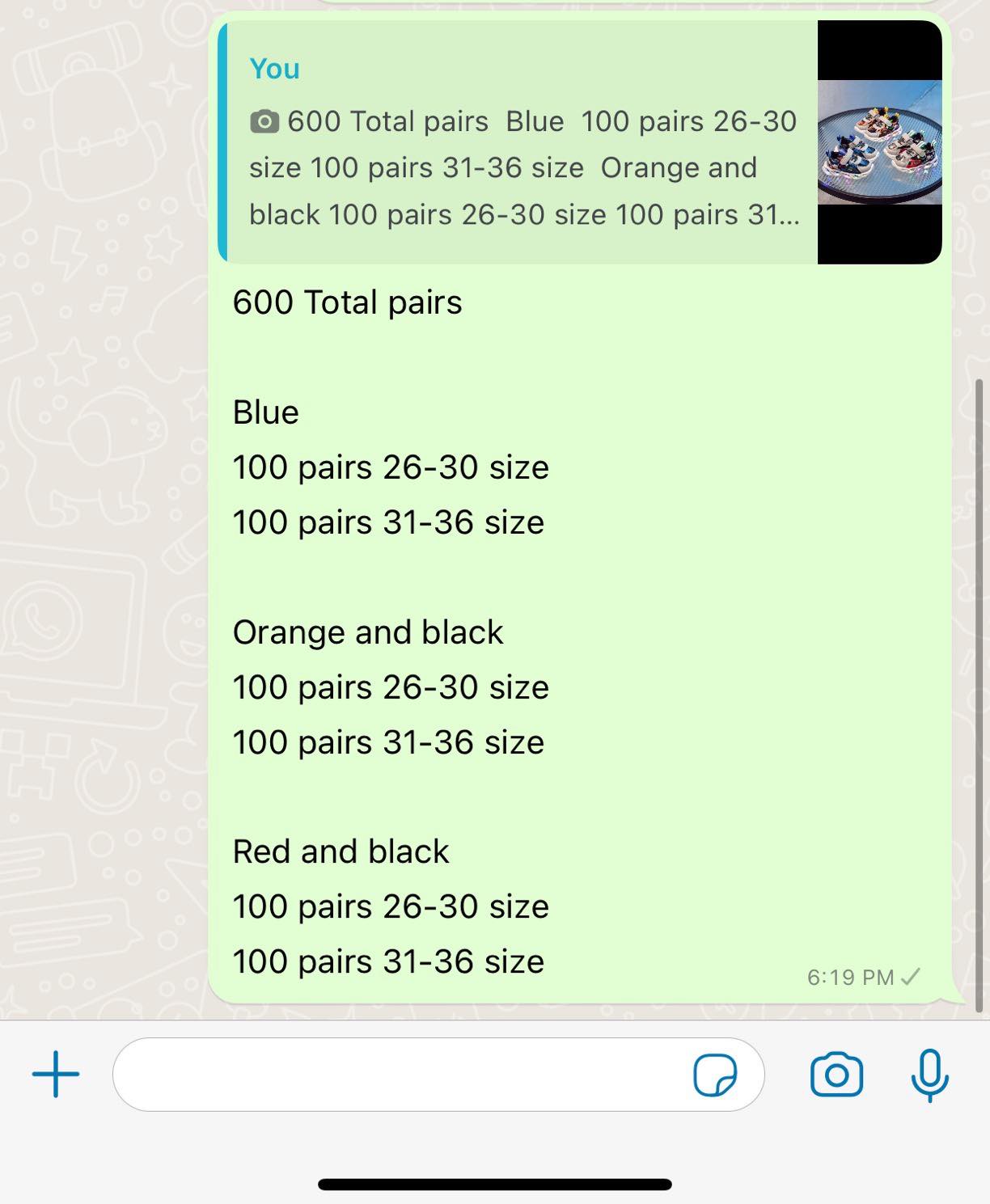This screenshot has width=990, height=1204.
Task: Tap the microphone to record a voice message
Action: [929, 1075]
